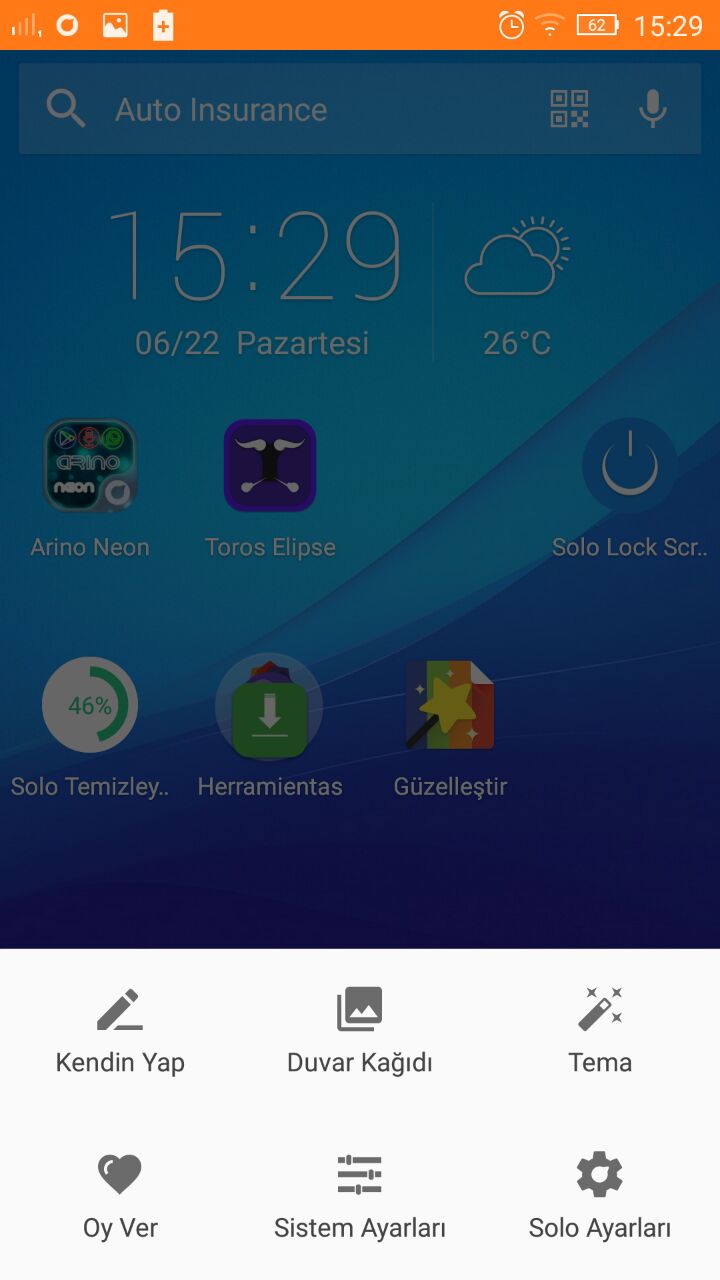The image size is (720, 1280).
Task: Open Kendin Yap customization option
Action: click(120, 1030)
